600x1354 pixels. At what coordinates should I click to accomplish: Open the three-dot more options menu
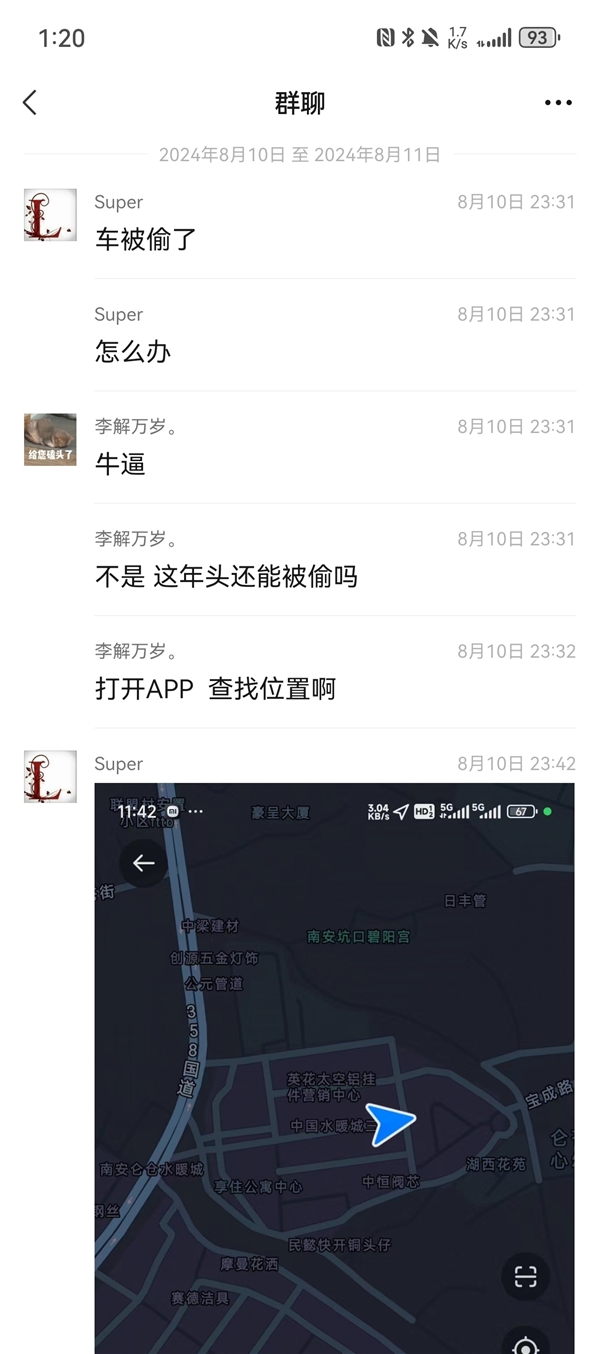pos(558,102)
